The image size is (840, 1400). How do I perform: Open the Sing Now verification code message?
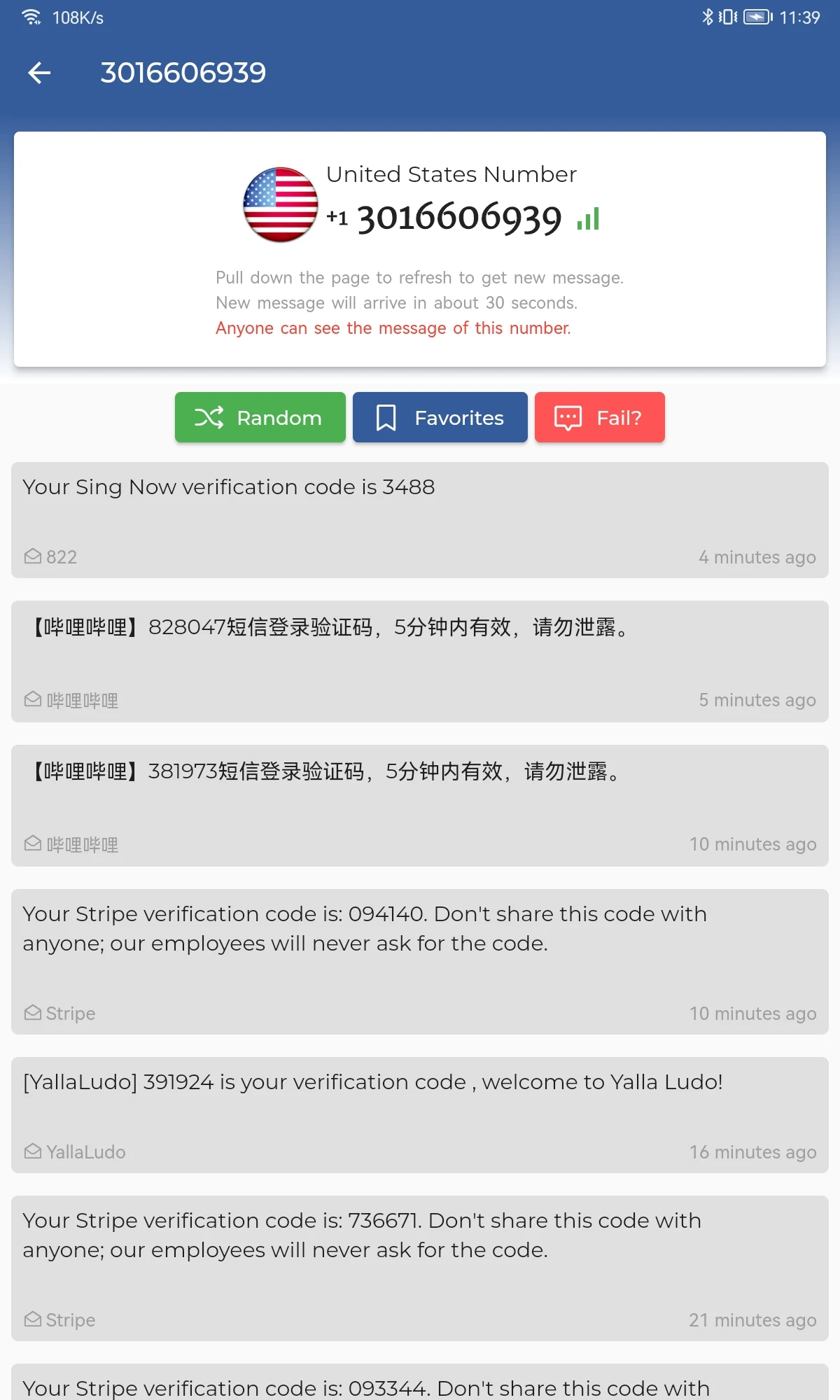pos(420,519)
